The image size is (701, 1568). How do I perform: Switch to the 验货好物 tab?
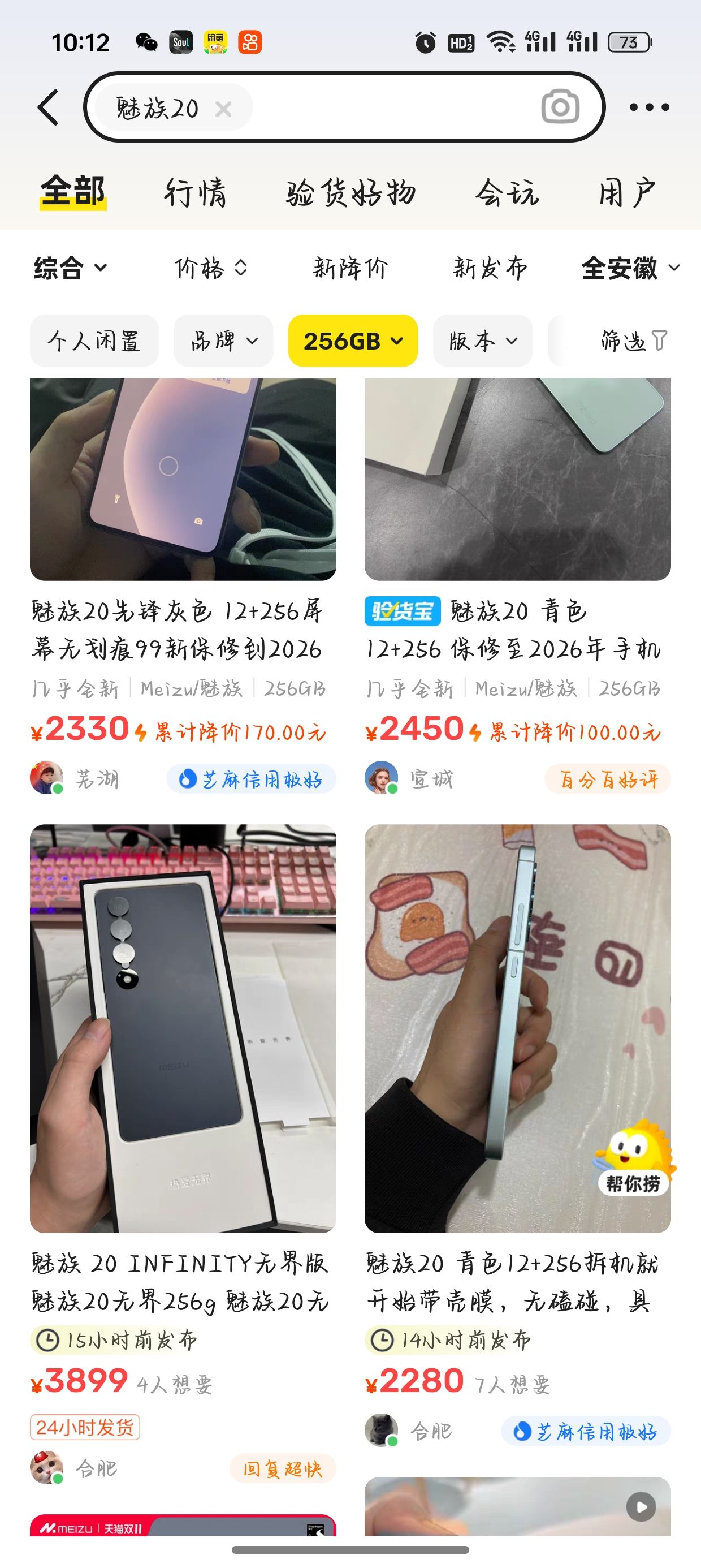351,193
